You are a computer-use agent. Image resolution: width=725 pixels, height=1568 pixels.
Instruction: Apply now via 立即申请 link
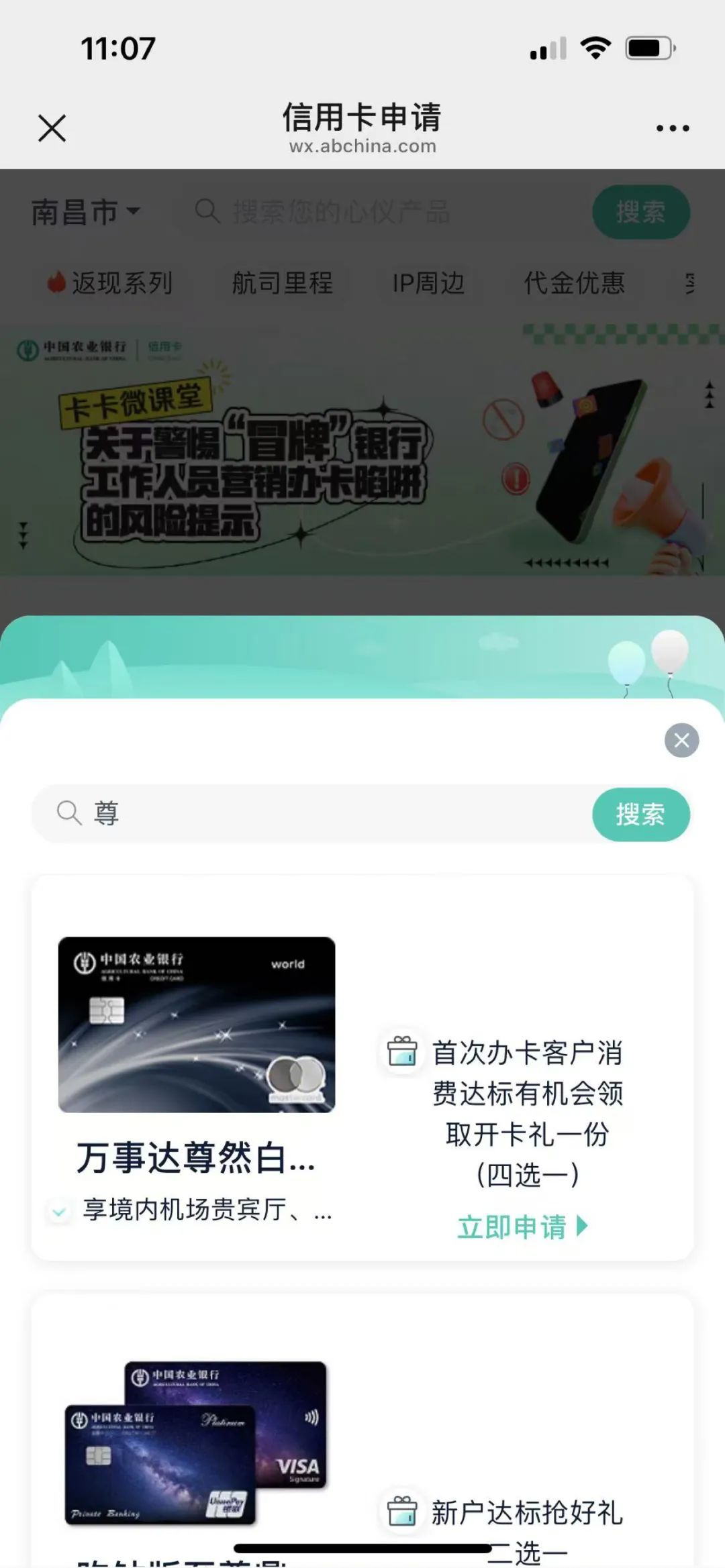pos(522,1226)
